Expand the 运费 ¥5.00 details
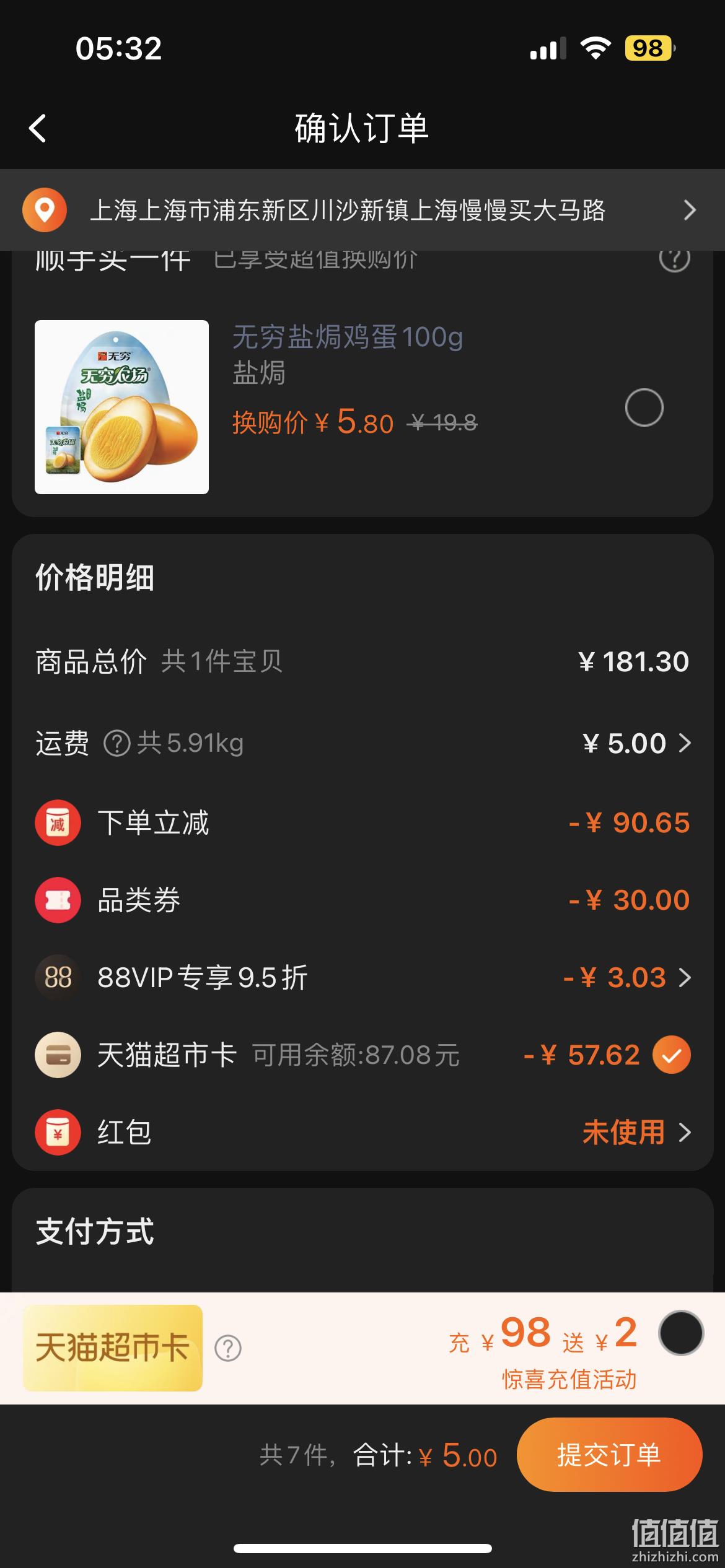 pyautogui.click(x=636, y=743)
